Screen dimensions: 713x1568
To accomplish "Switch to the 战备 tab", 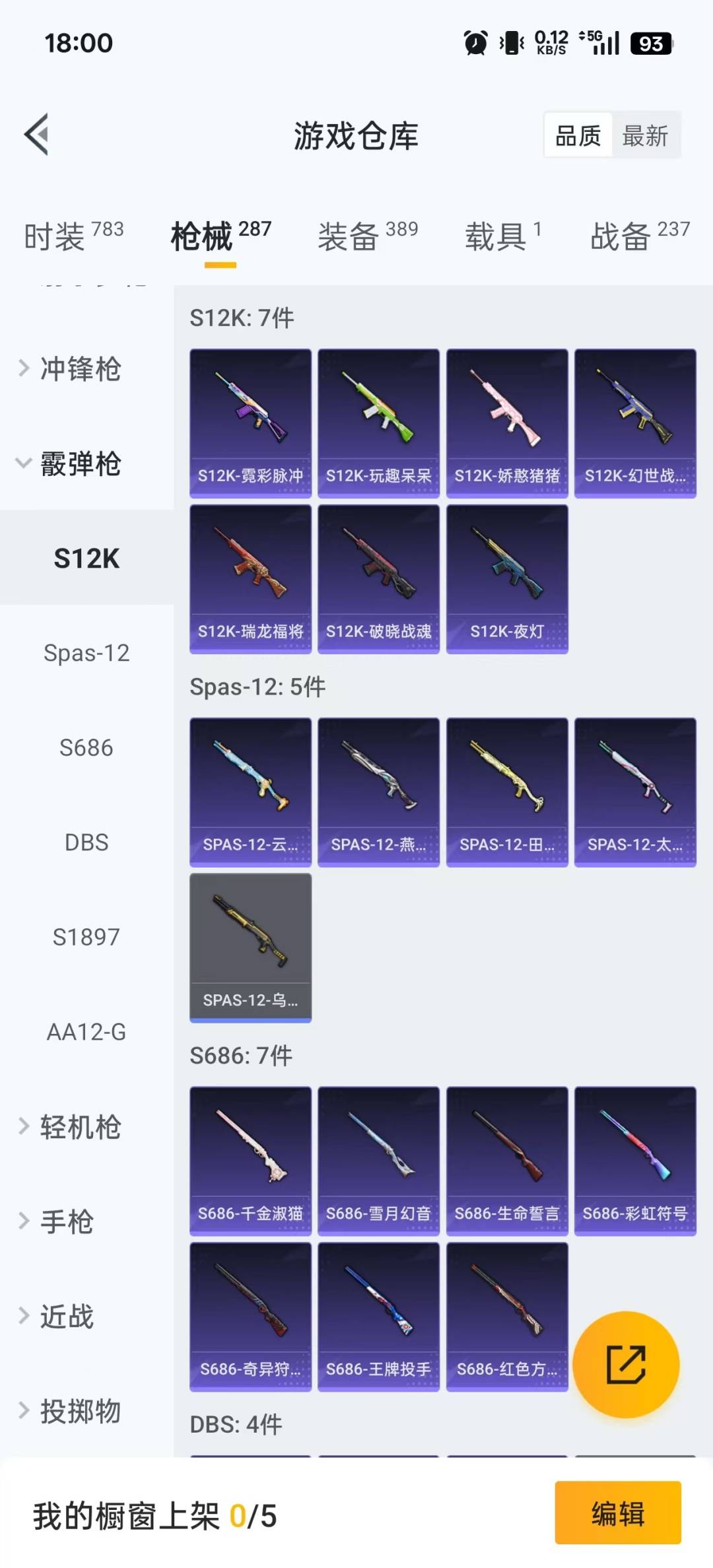I will 639,236.
